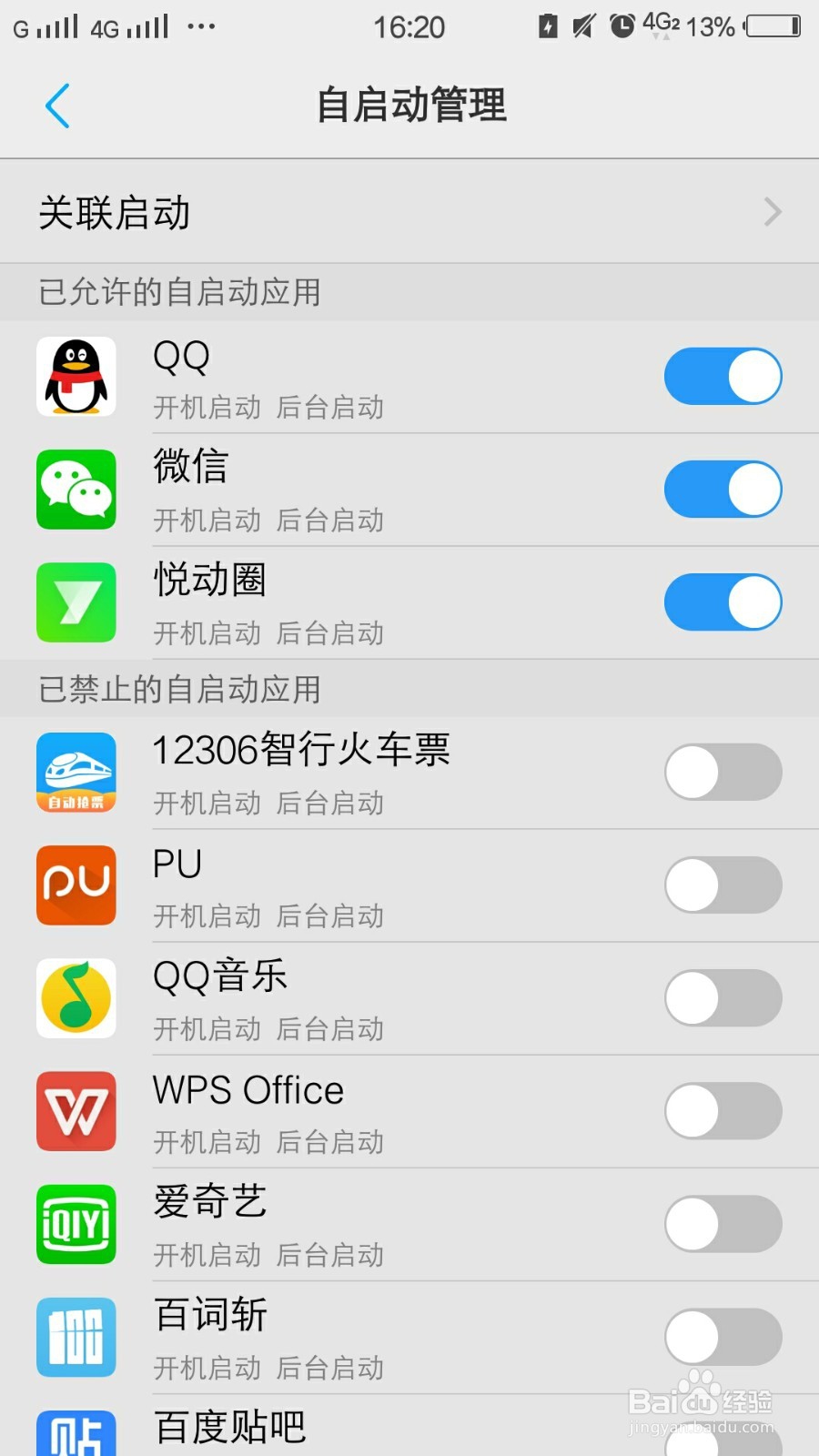Select the WPS Office icon
This screenshot has height=1456, width=819.
coord(76,1111)
